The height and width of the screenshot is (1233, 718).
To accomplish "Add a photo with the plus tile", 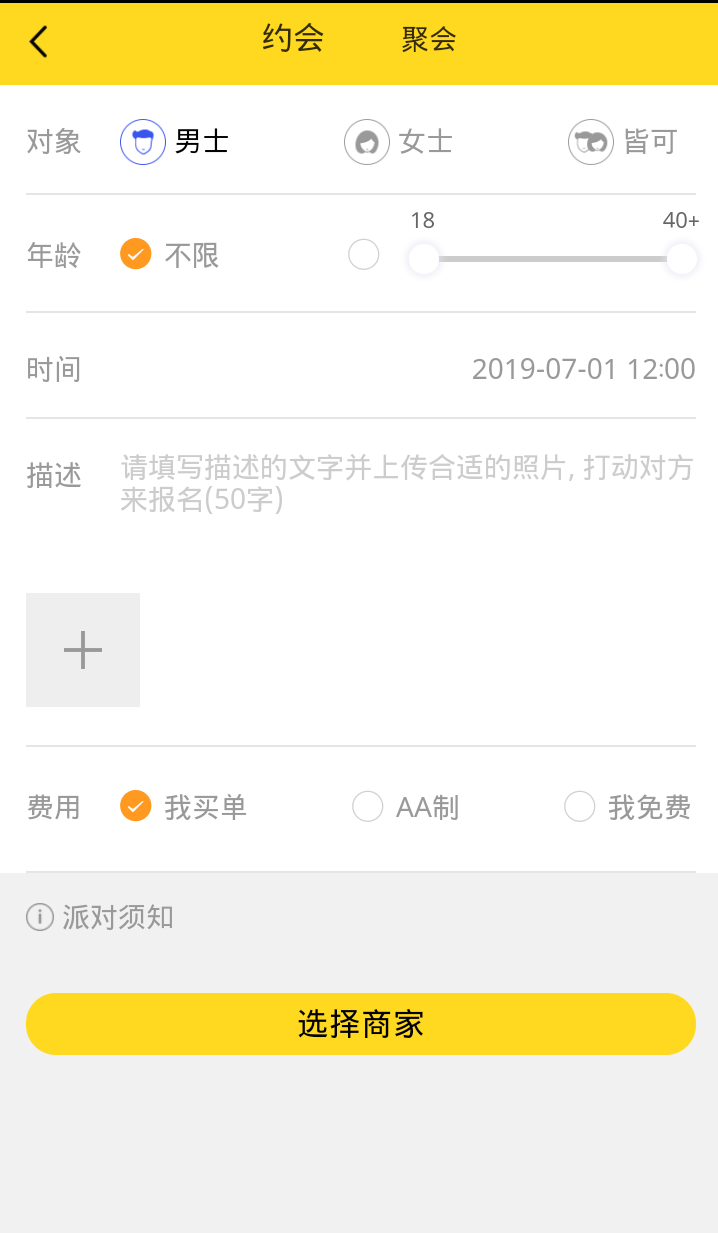I will point(83,650).
